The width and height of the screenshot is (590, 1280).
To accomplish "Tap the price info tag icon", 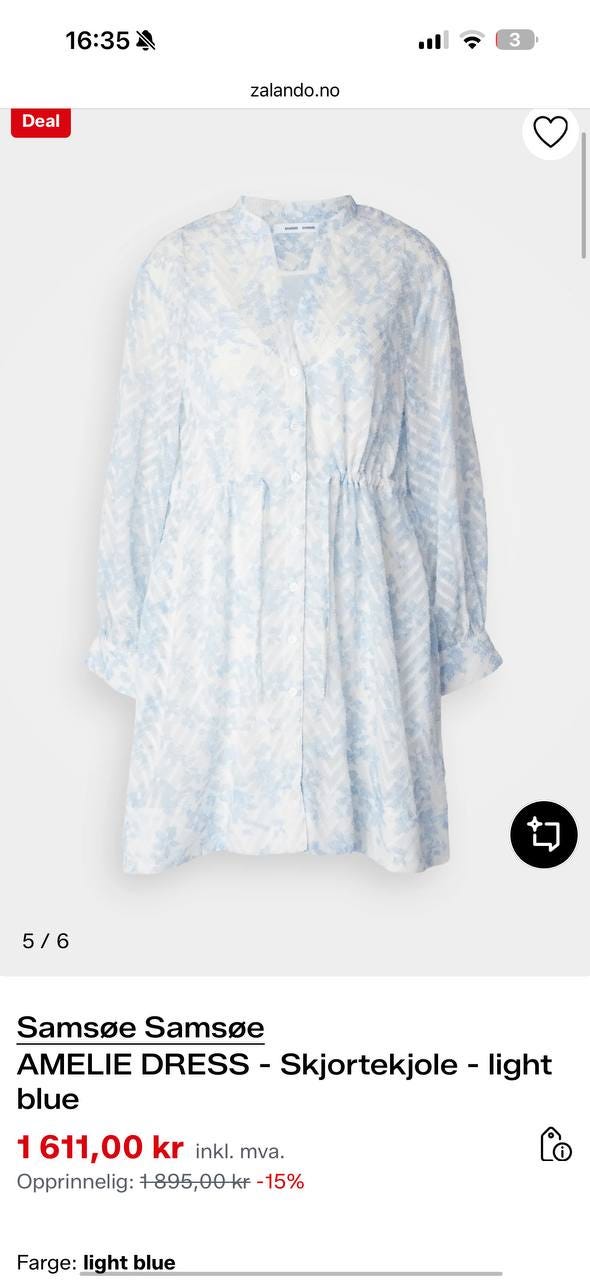I will [555, 1144].
